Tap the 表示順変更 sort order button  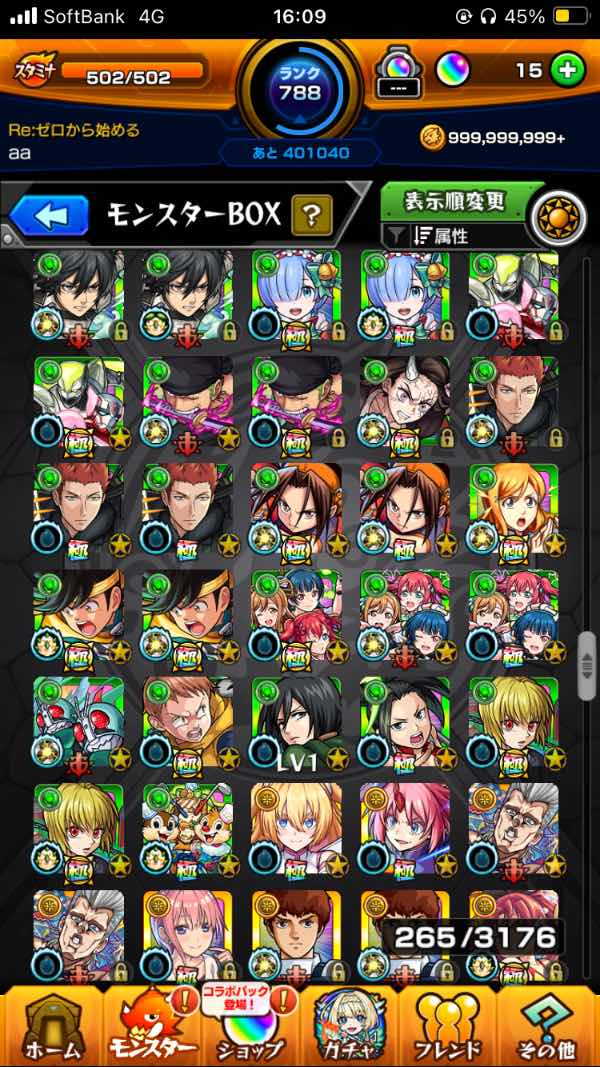(x=455, y=201)
